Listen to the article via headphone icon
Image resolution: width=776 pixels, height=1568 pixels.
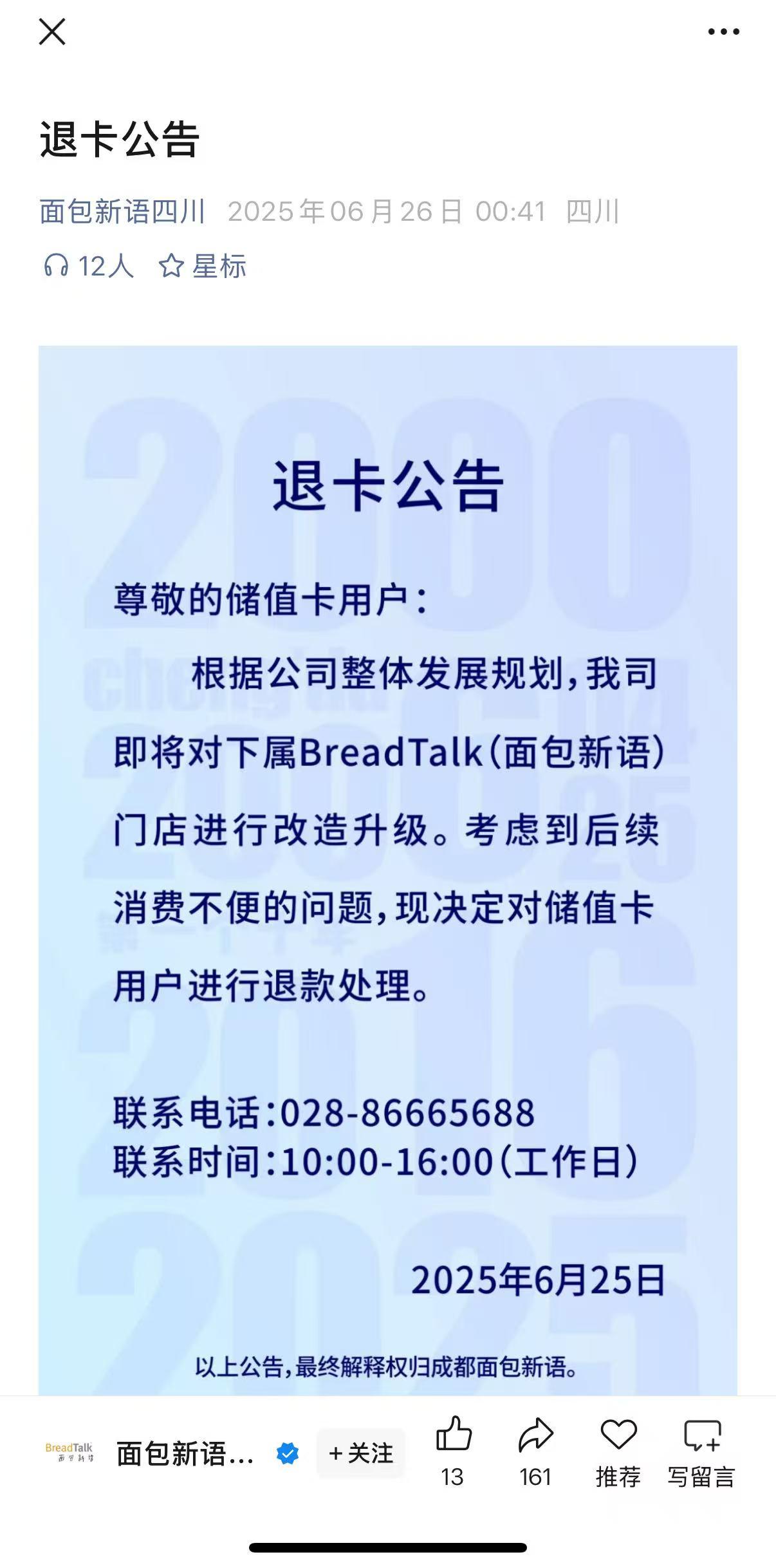pos(89,266)
